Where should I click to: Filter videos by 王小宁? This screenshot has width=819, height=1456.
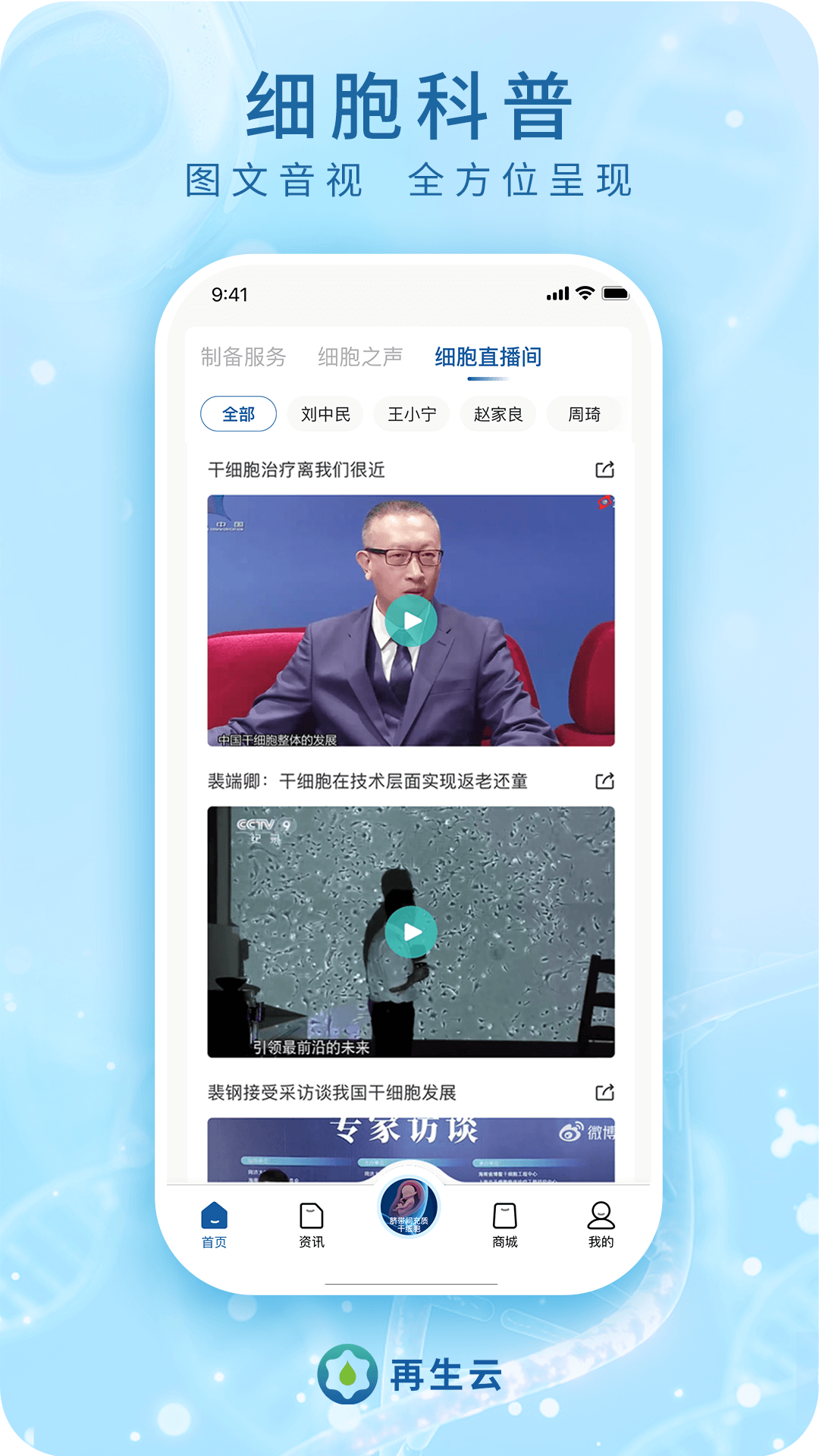[411, 414]
